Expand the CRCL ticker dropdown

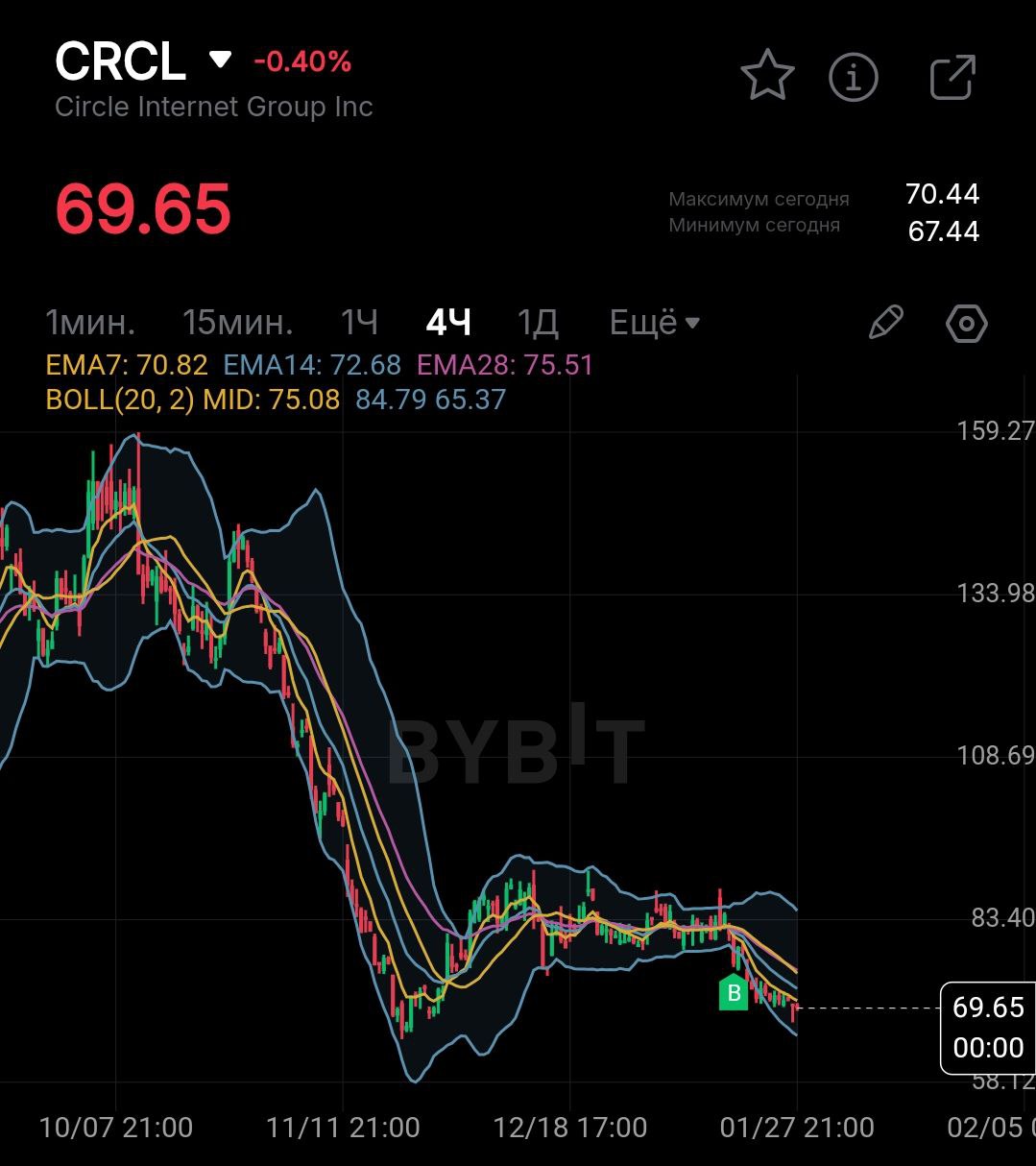221,61
